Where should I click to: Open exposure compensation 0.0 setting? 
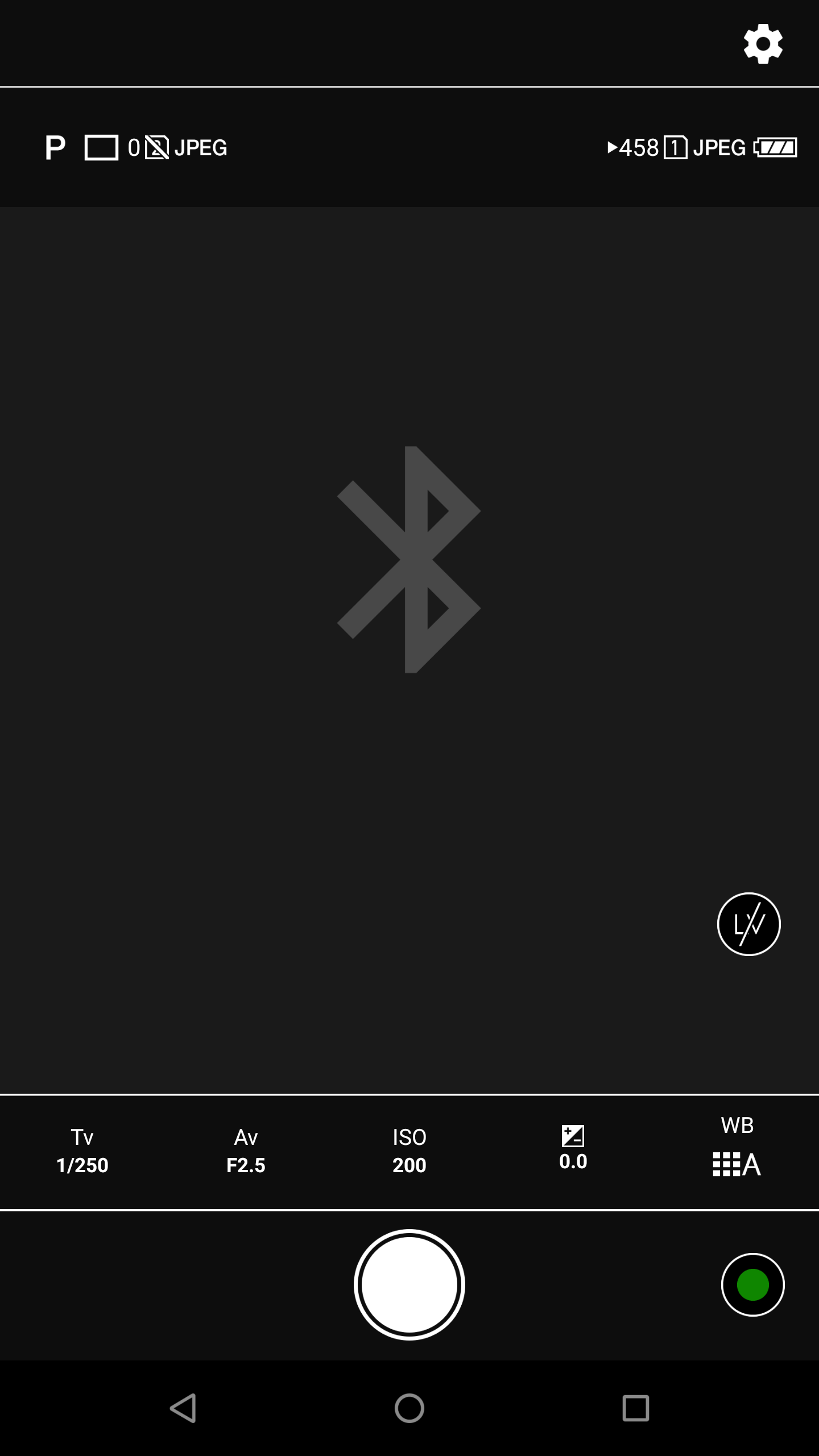(x=573, y=1149)
